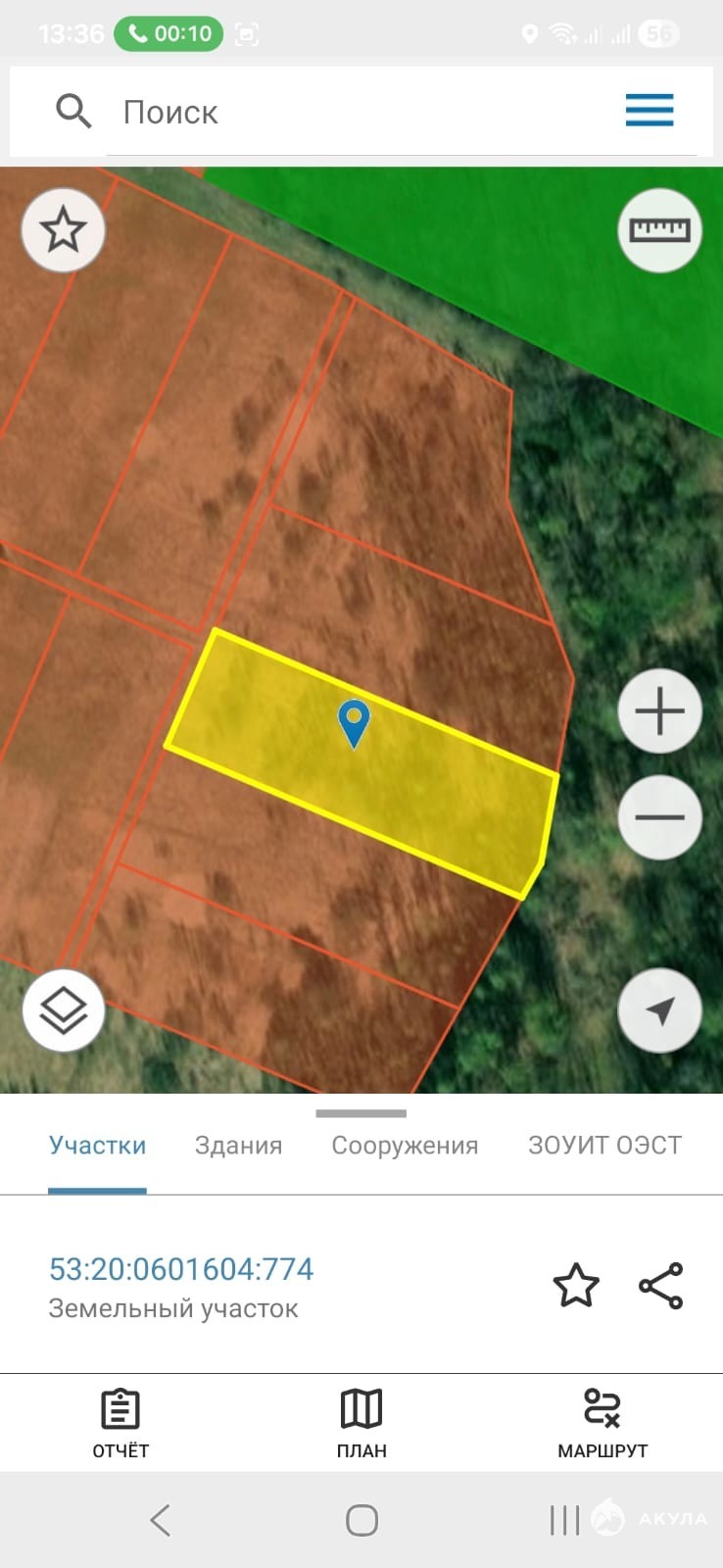Activate the ruler measuring tool
The image size is (723, 1568).
coord(659,230)
